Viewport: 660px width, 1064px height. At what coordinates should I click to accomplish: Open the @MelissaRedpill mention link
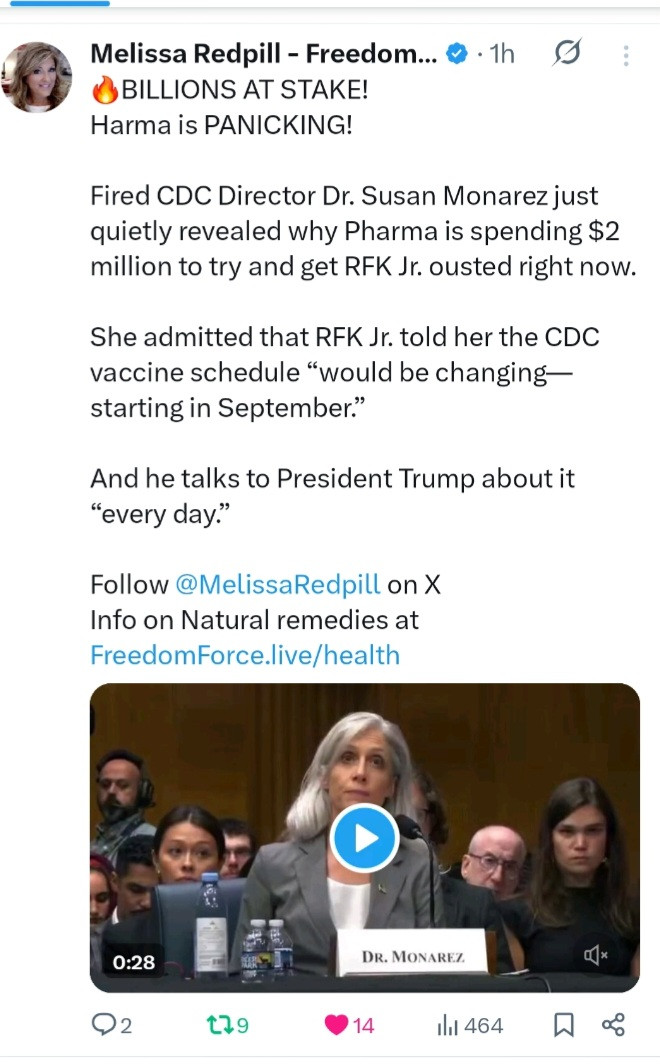(x=277, y=584)
